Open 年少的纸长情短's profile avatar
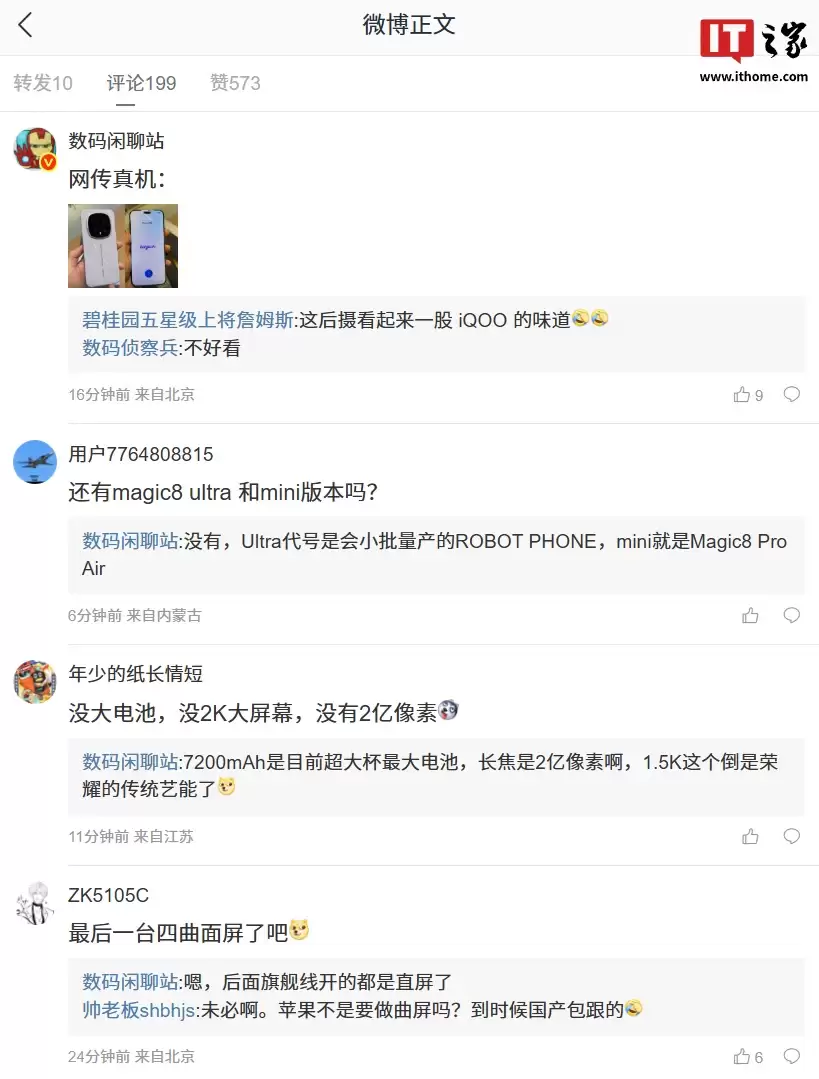819x1079 pixels. [x=35, y=681]
